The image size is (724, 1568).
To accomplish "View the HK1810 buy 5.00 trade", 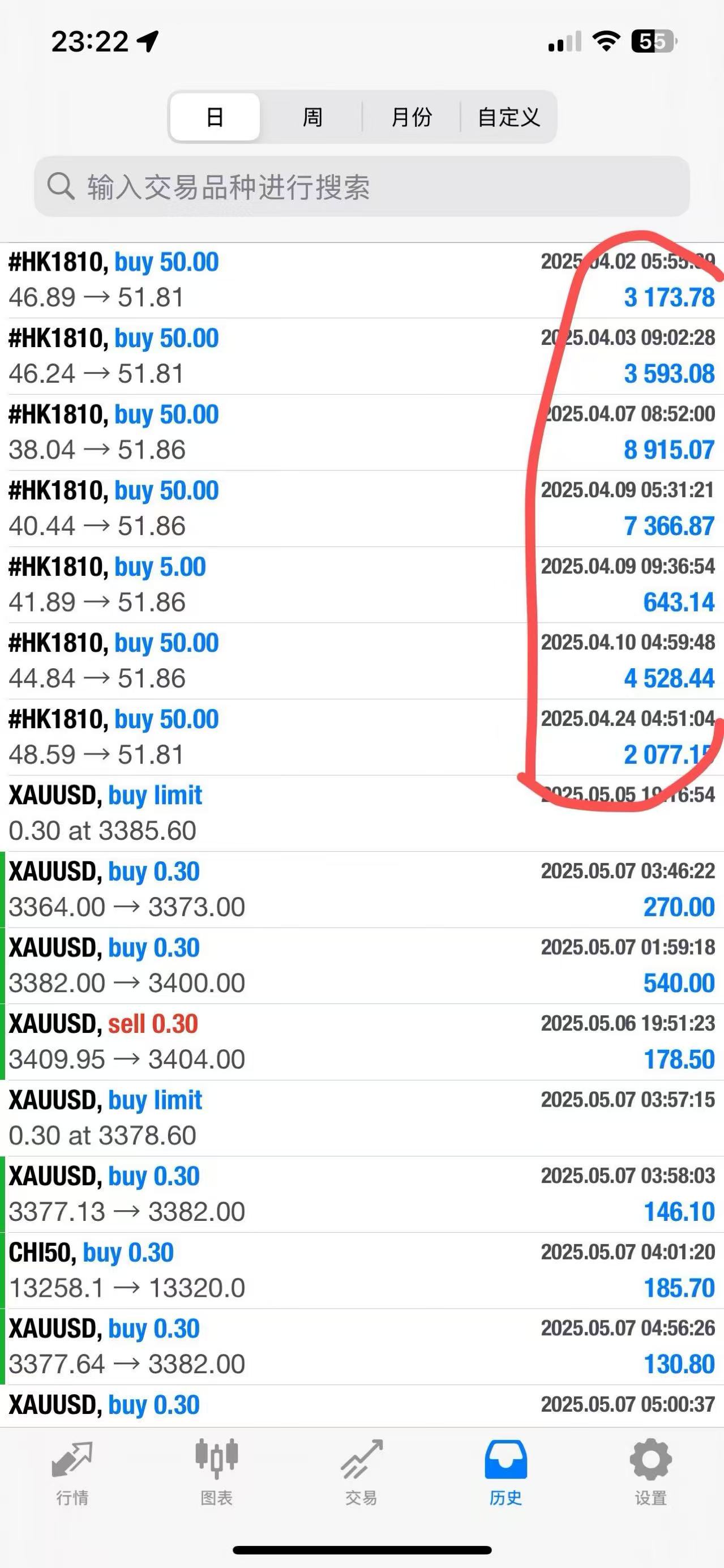I will pos(362,584).
